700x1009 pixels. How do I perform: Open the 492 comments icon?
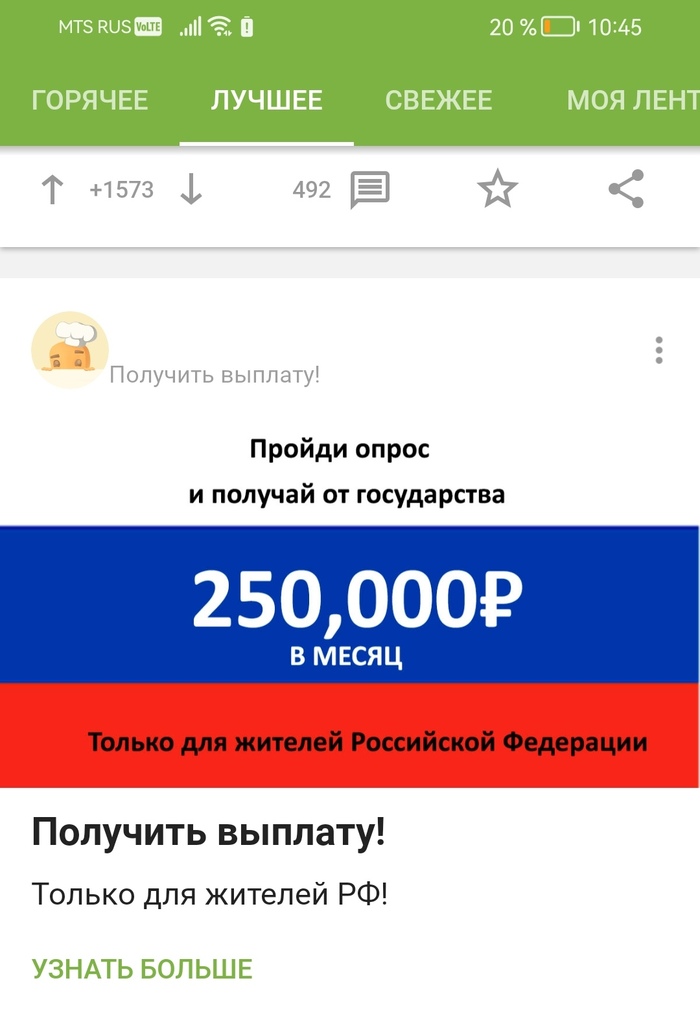point(369,190)
